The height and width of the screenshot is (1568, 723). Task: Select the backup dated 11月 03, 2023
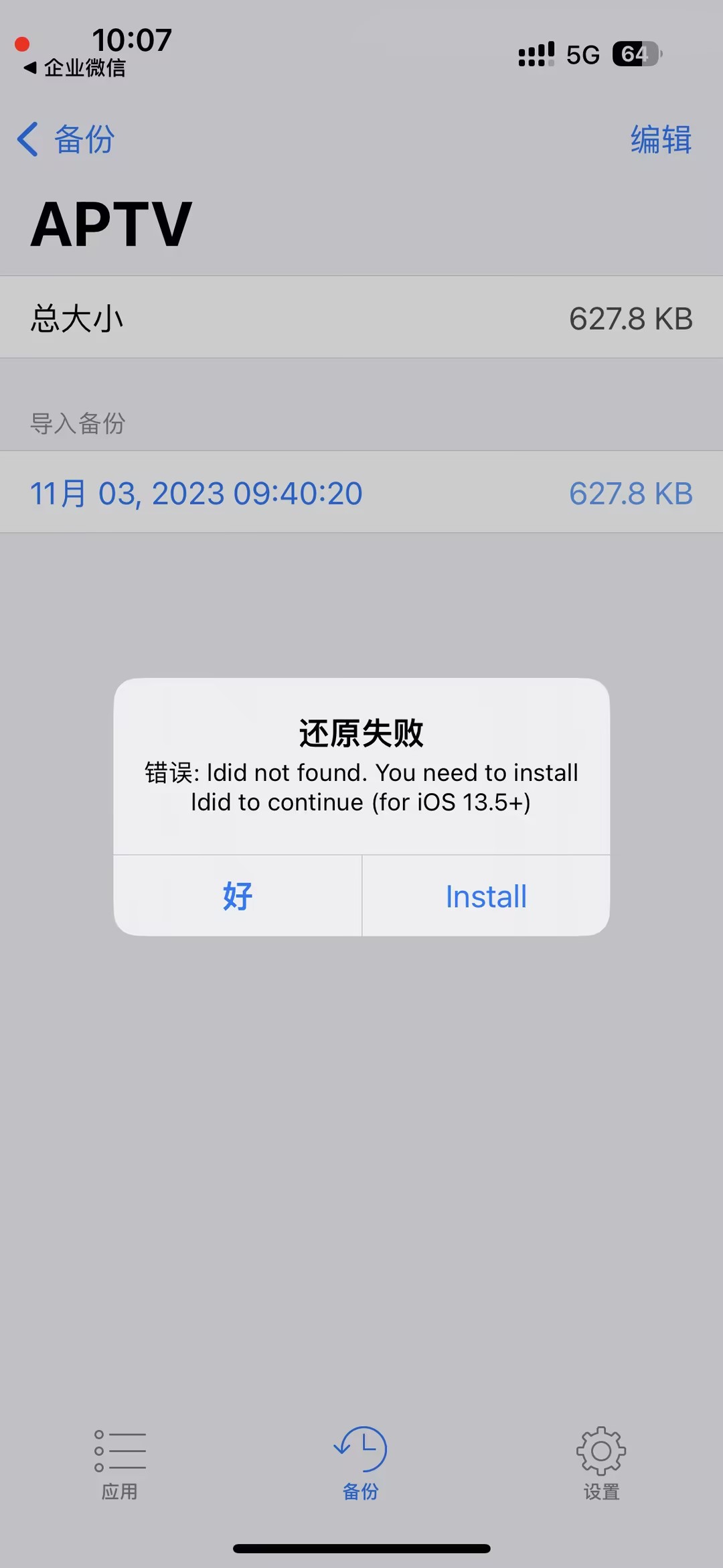pos(197,492)
